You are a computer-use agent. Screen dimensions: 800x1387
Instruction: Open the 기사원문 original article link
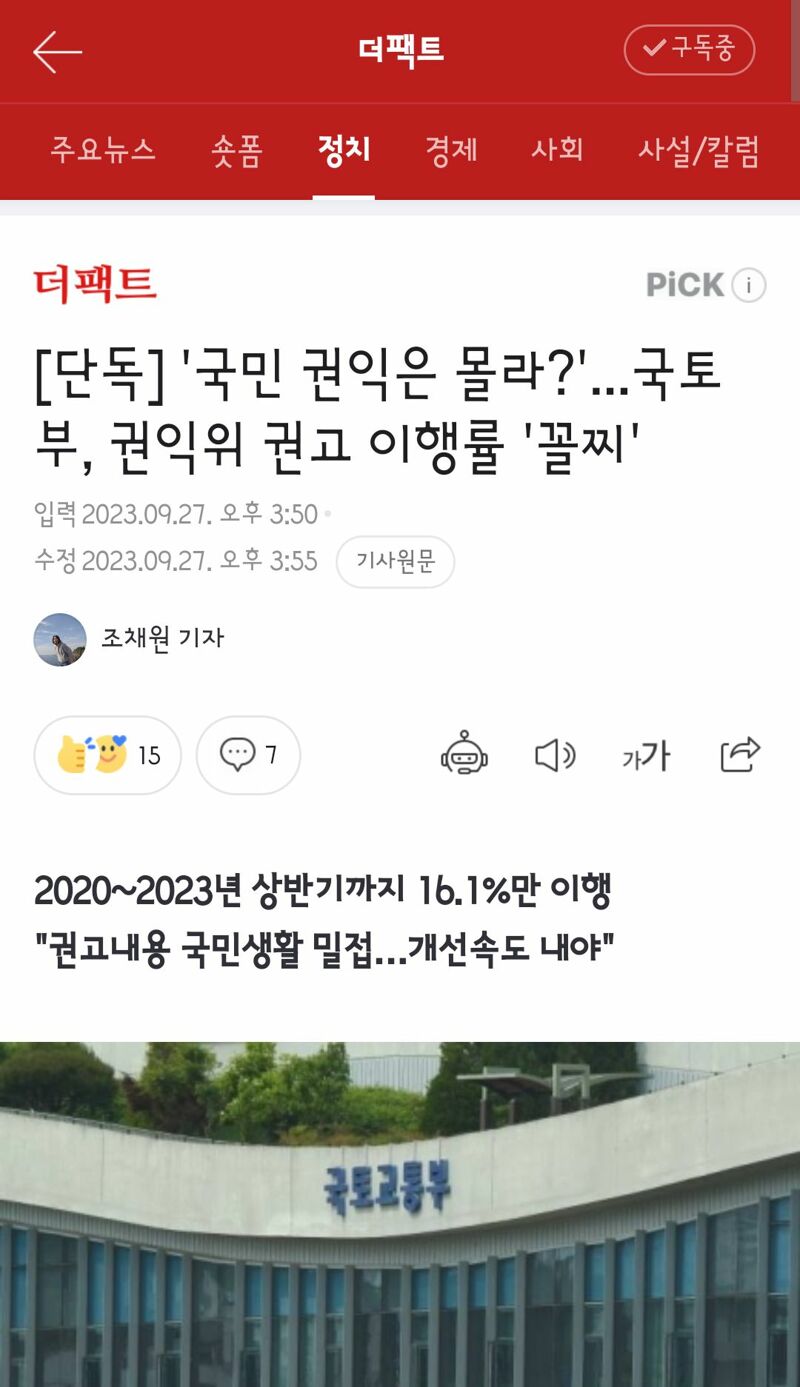tap(395, 561)
